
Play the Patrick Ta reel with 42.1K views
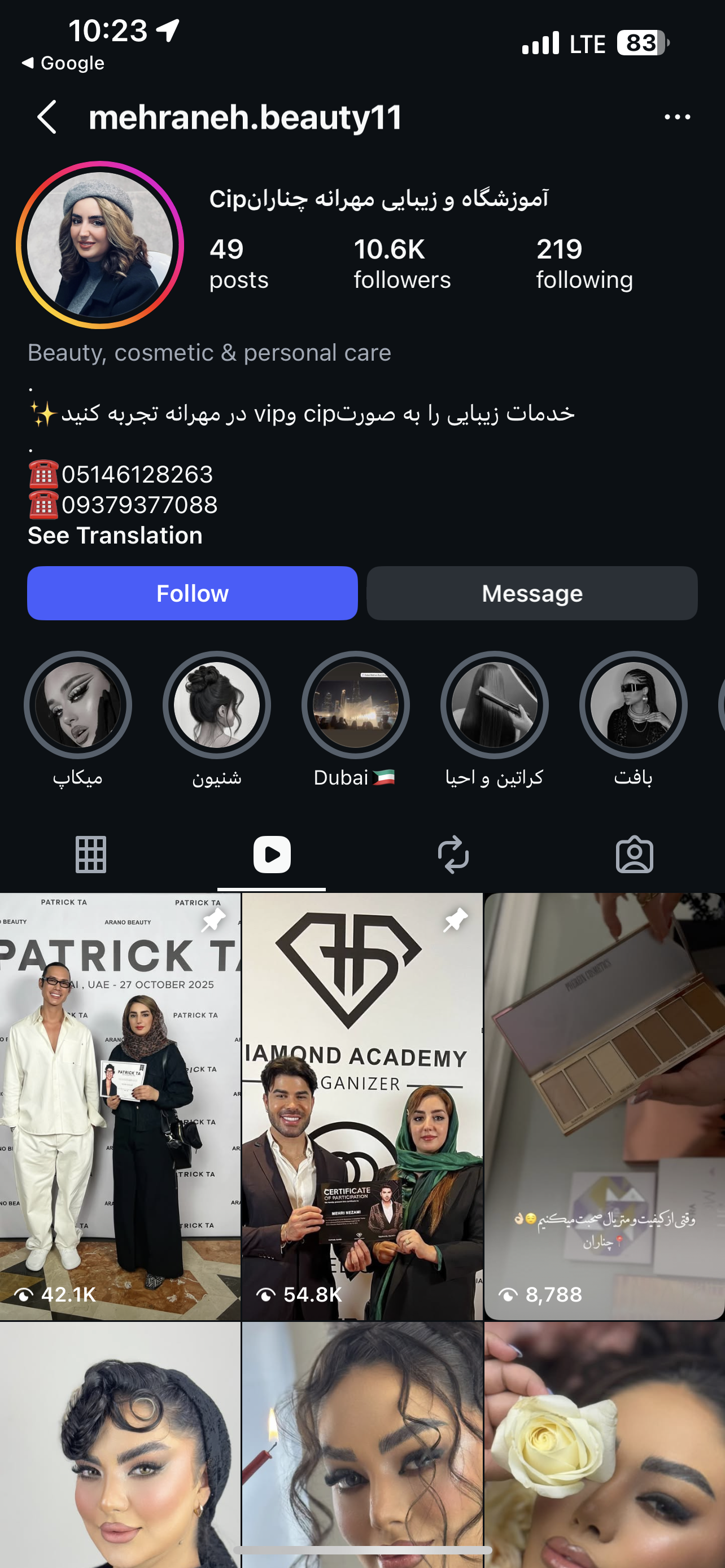pos(120,1106)
